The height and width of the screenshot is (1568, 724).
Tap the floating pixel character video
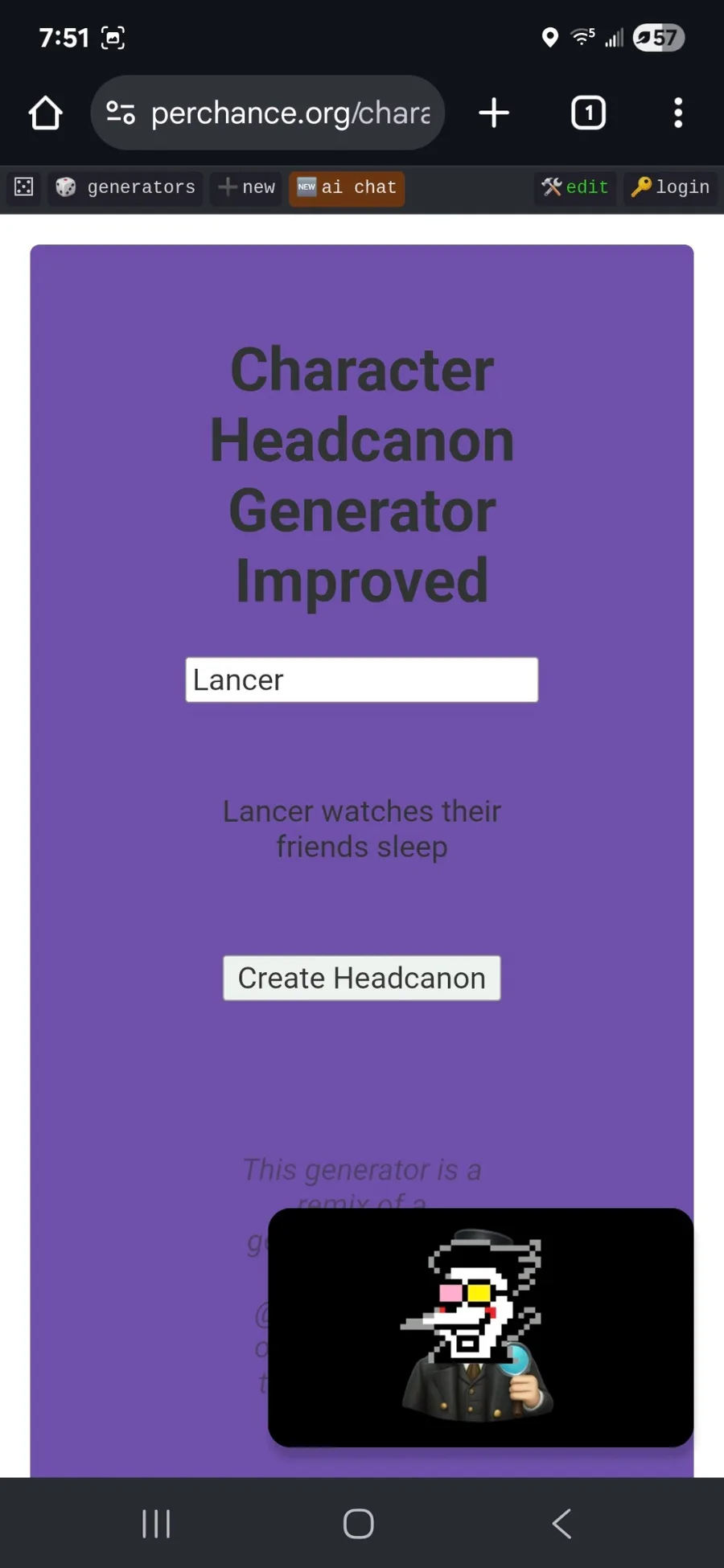click(481, 1328)
